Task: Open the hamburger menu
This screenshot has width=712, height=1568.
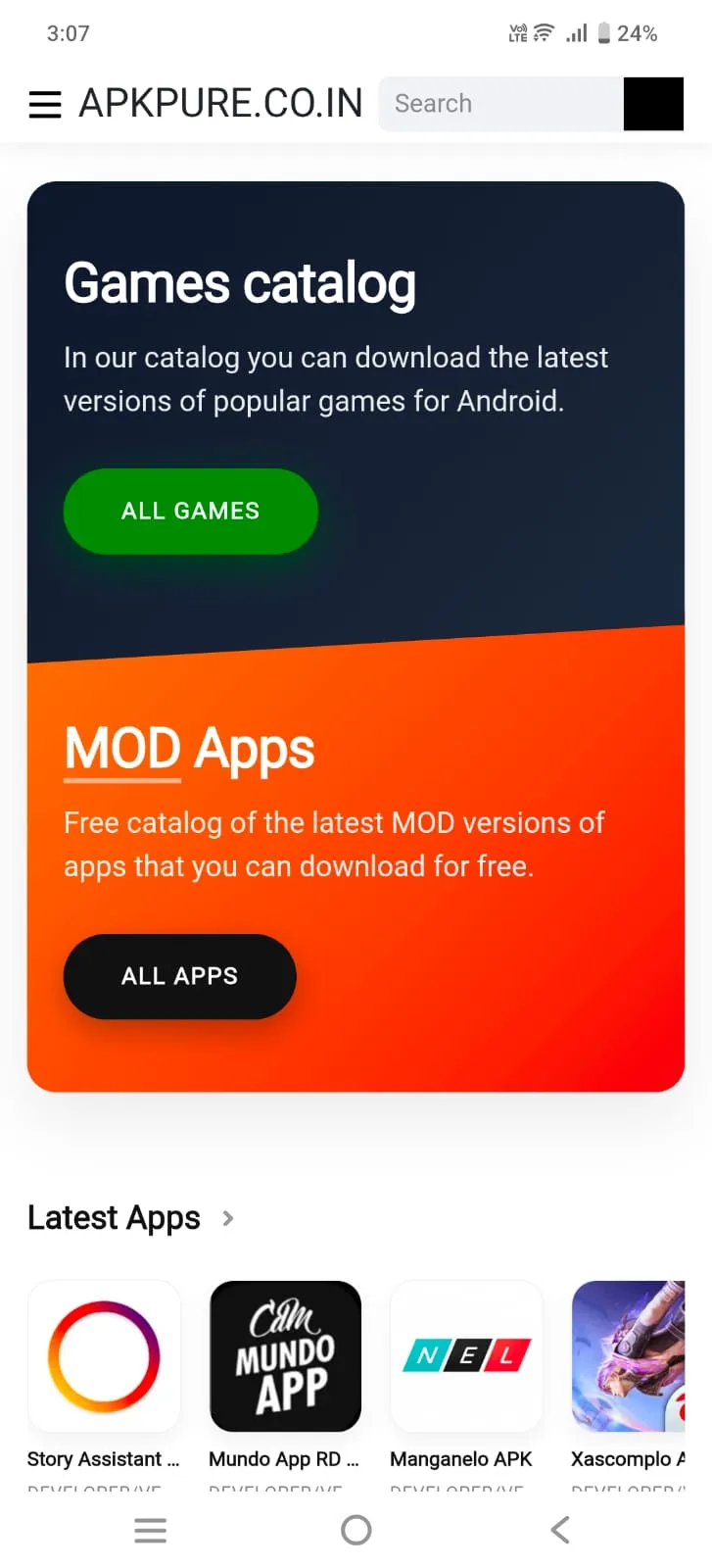Action: 45,104
